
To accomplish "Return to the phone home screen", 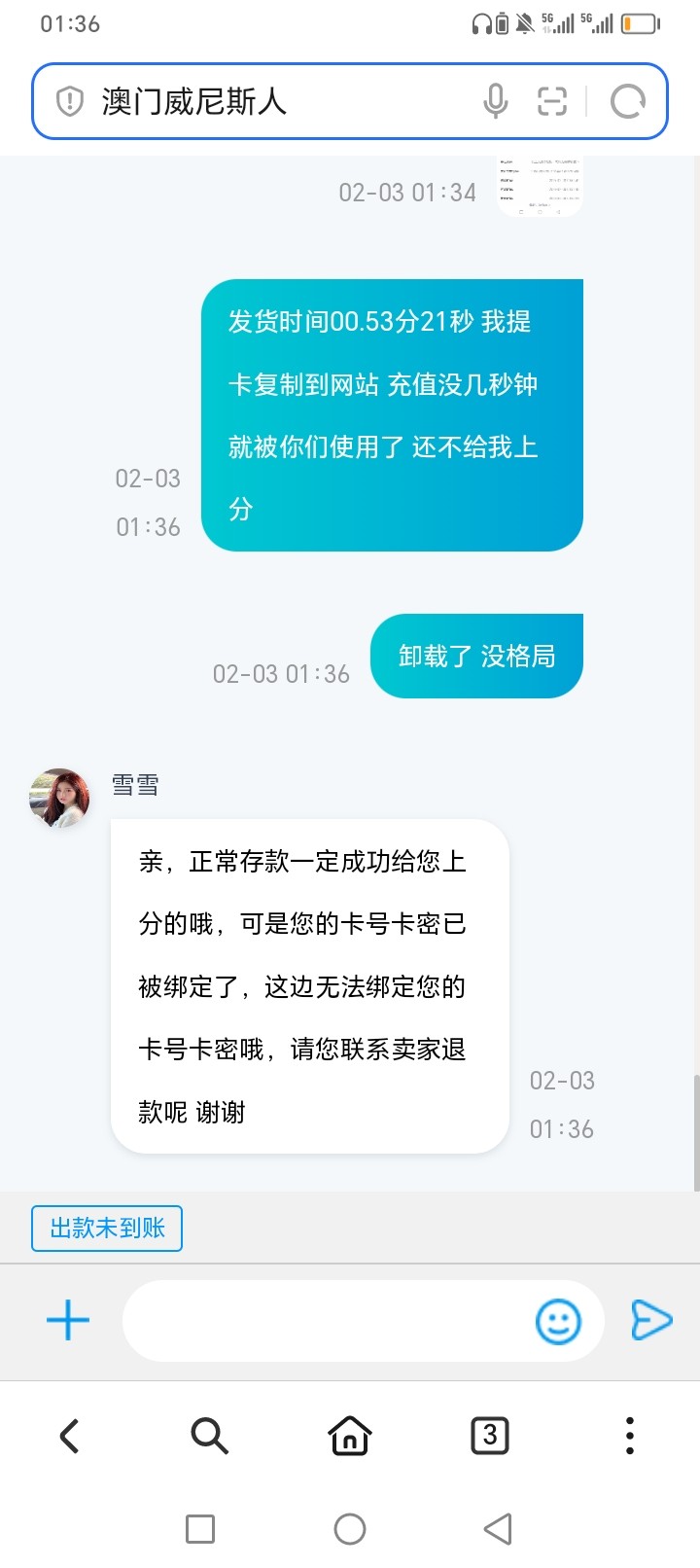I will click(350, 1529).
